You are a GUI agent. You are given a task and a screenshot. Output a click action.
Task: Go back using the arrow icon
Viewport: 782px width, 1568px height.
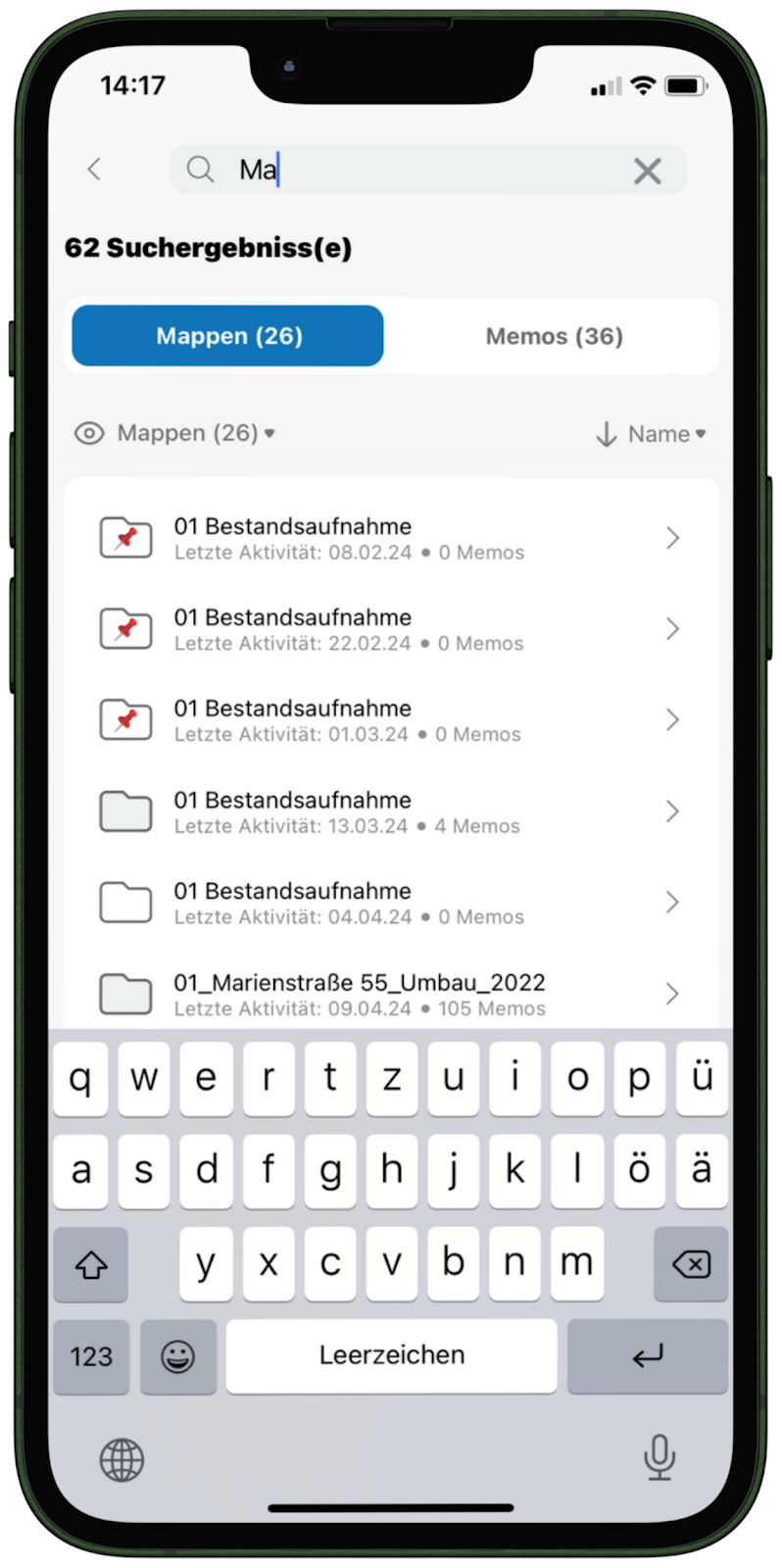pos(94,170)
